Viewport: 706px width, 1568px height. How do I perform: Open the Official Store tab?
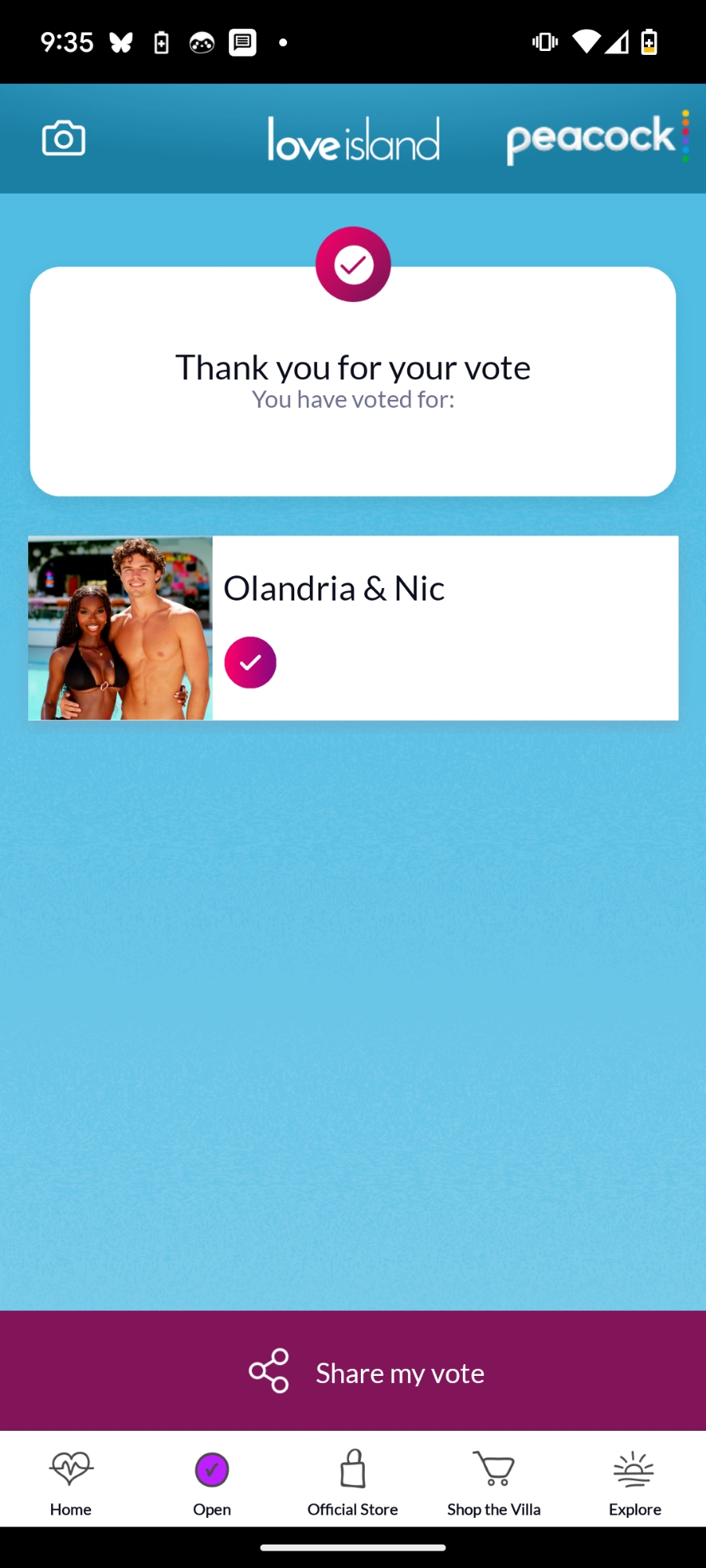pyautogui.click(x=353, y=1482)
